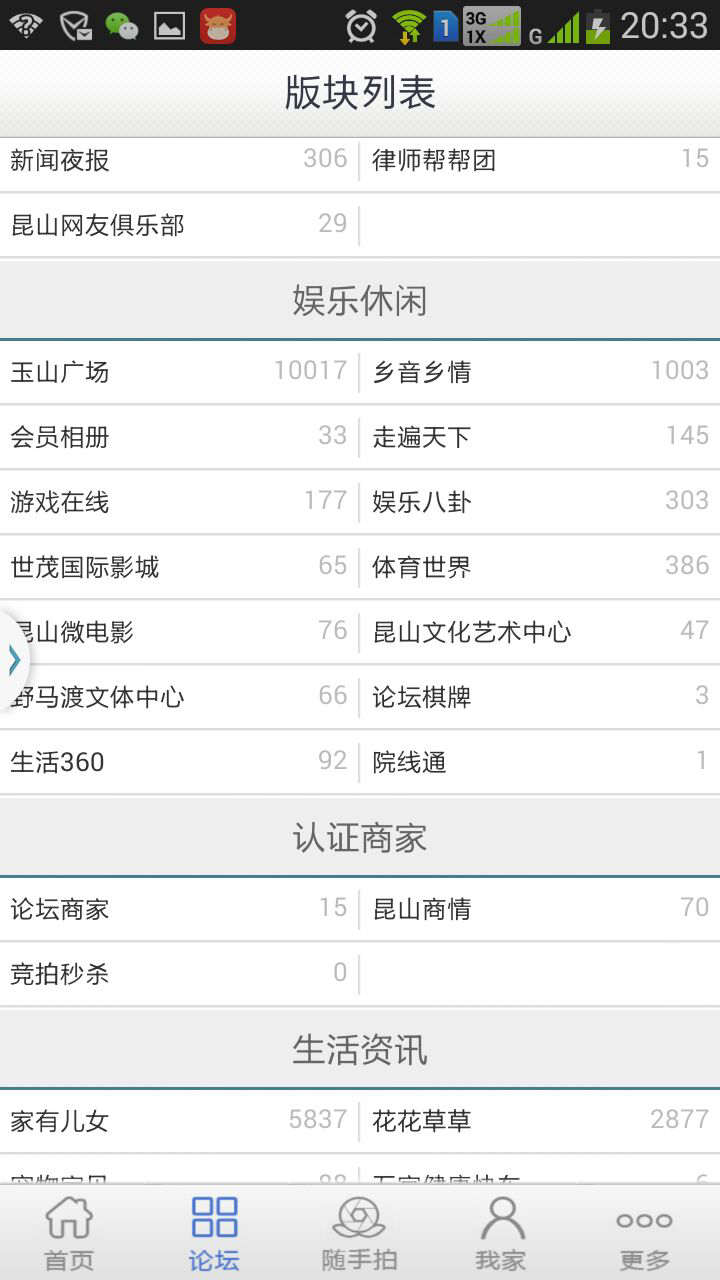Open the 新闻夜报 board

point(179,160)
